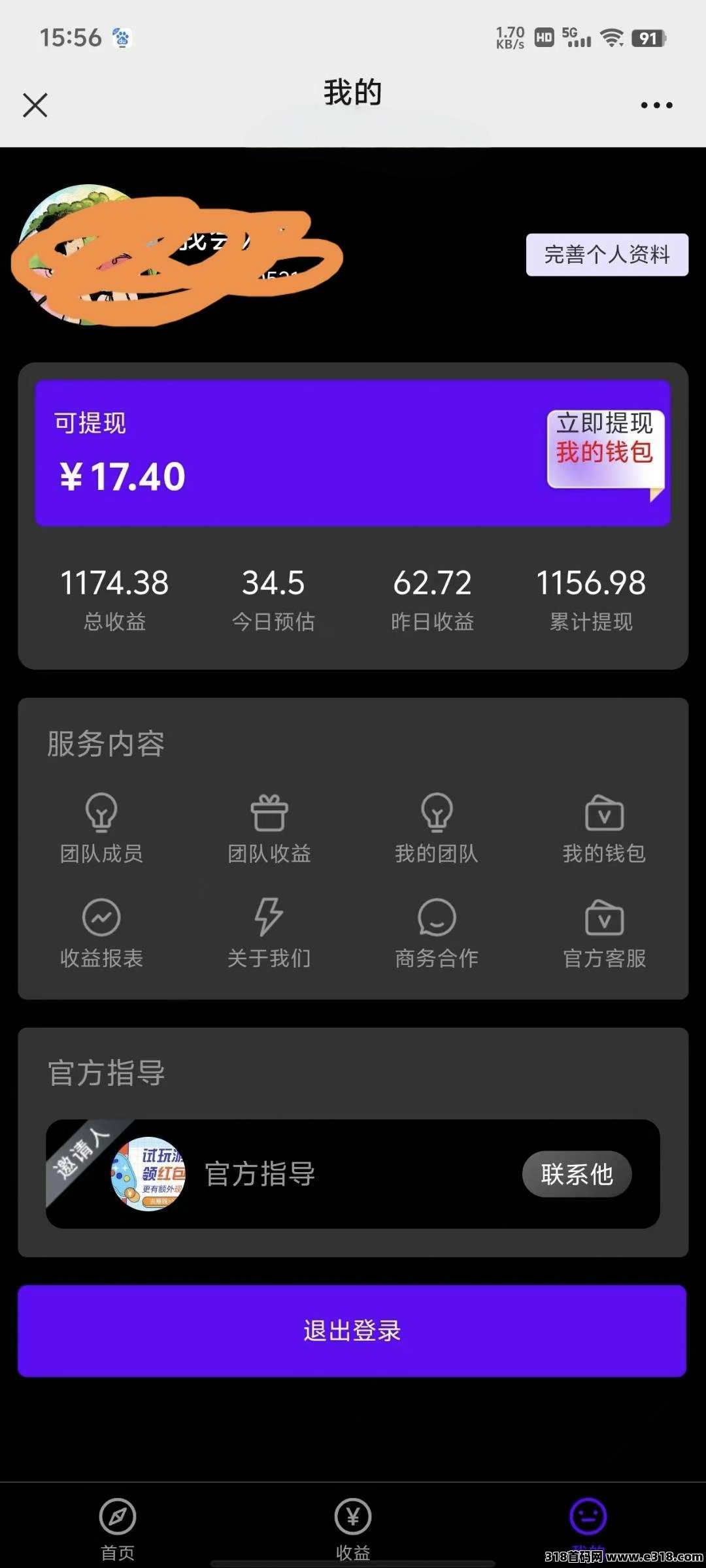Screen dimensions: 706x1568
Task: Tap 完善个人资料 to complete profile
Action: [x=607, y=255]
